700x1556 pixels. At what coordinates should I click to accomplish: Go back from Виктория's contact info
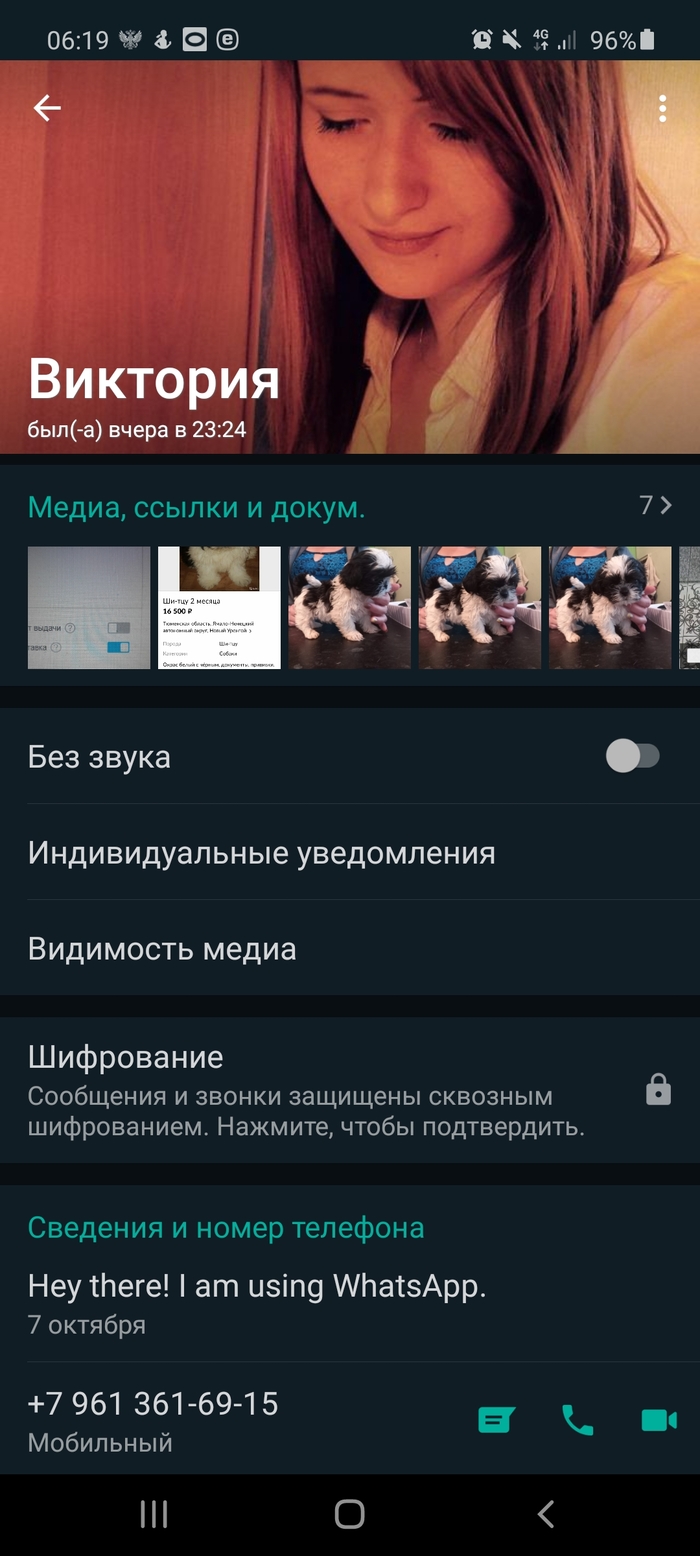click(x=47, y=108)
